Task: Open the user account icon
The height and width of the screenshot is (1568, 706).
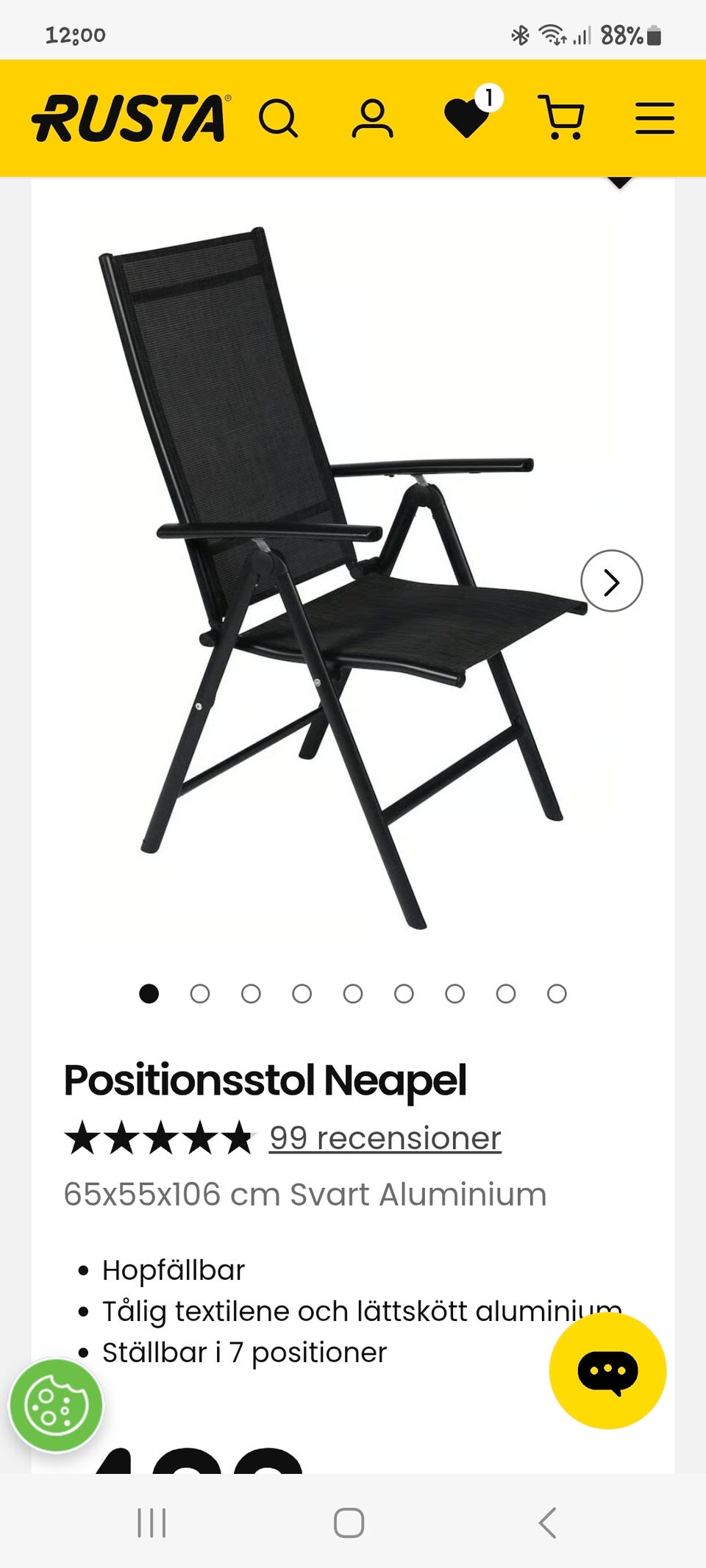Action: pos(372,118)
